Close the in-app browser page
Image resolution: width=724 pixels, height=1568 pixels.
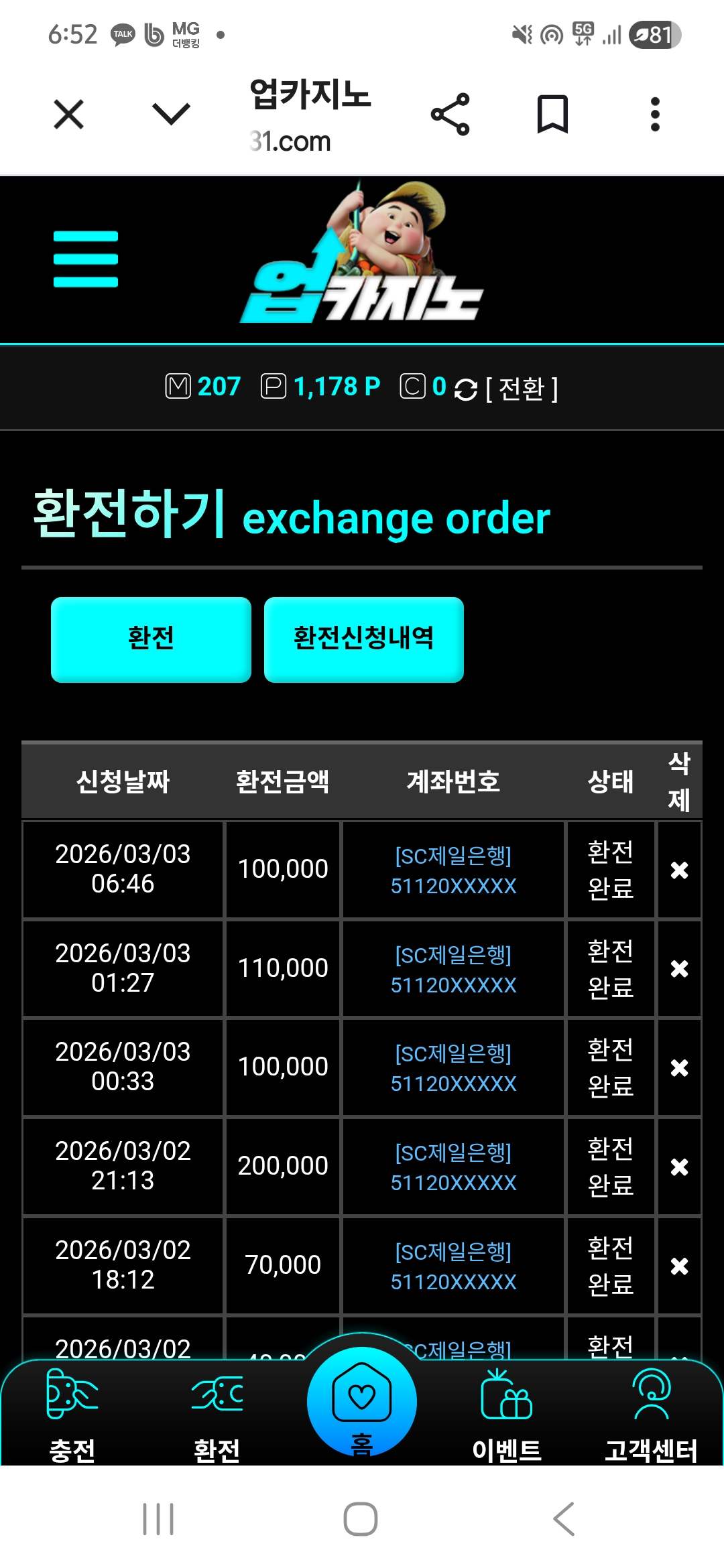[68, 114]
